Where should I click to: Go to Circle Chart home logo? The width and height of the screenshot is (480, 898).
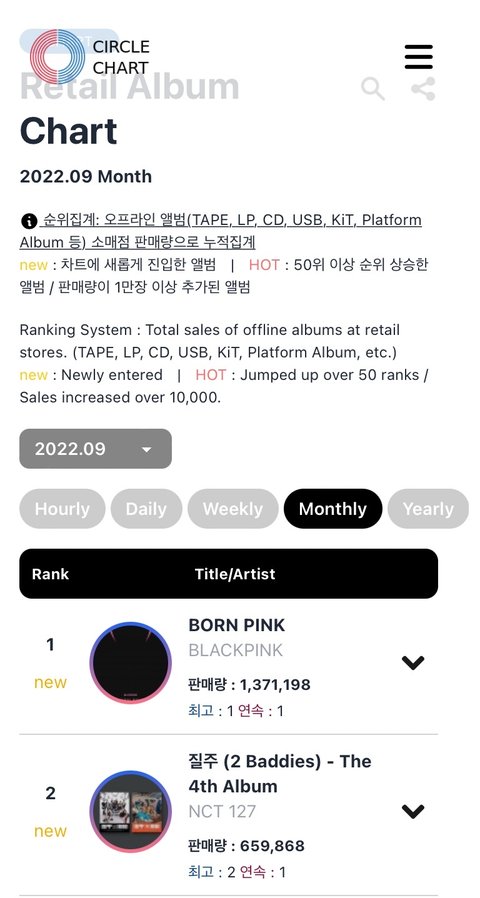[x=89, y=57]
